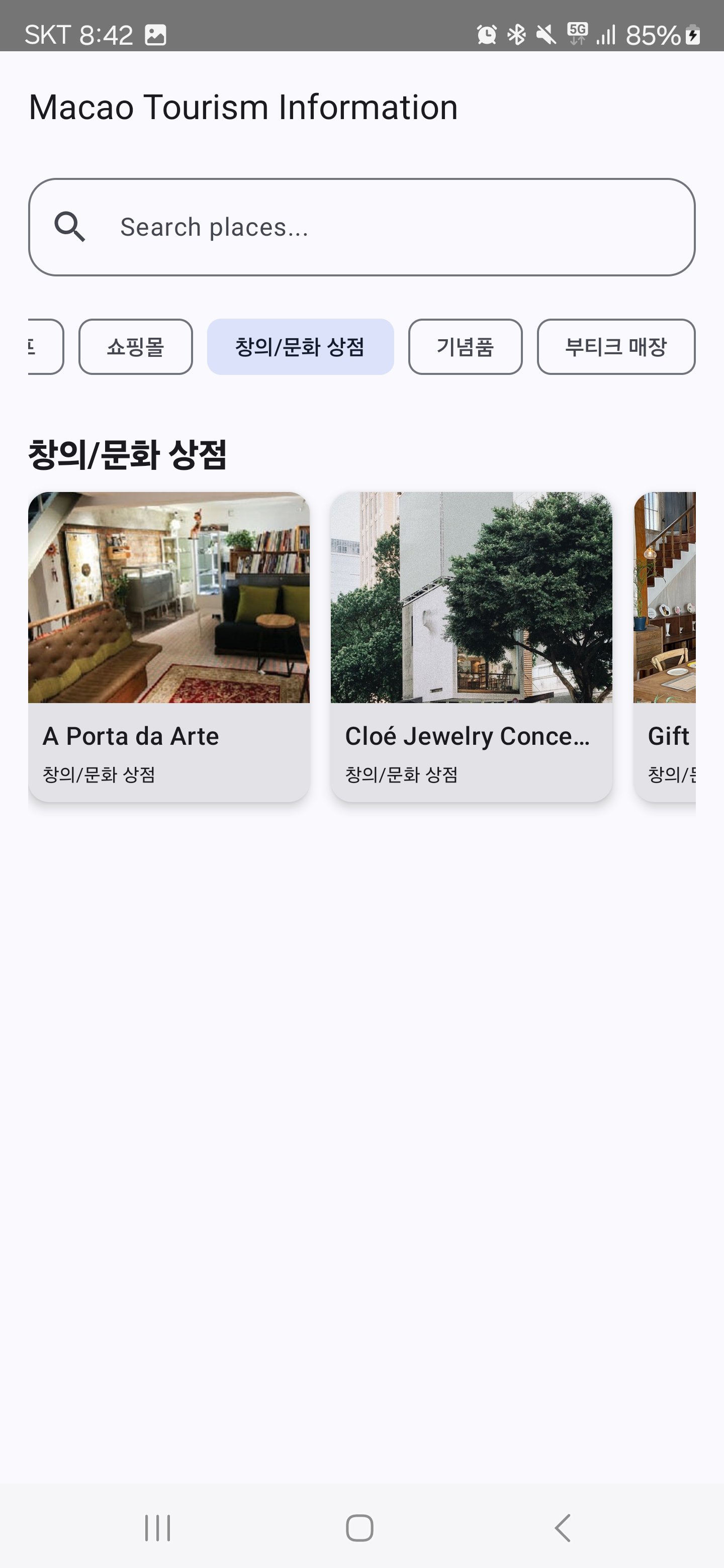The image size is (724, 1568).
Task: Select the 쇼핑몰 filter chip
Action: click(x=136, y=347)
